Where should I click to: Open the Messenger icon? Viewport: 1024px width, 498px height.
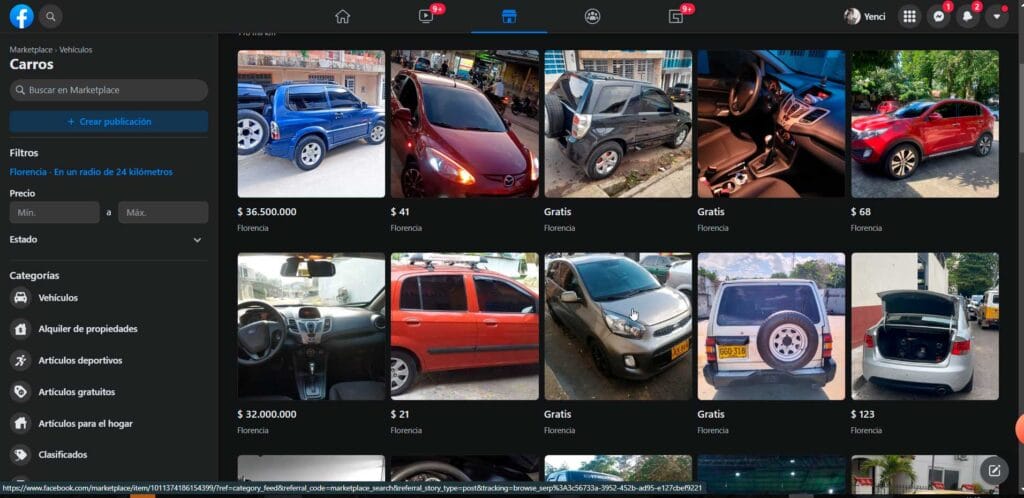[x=938, y=16]
